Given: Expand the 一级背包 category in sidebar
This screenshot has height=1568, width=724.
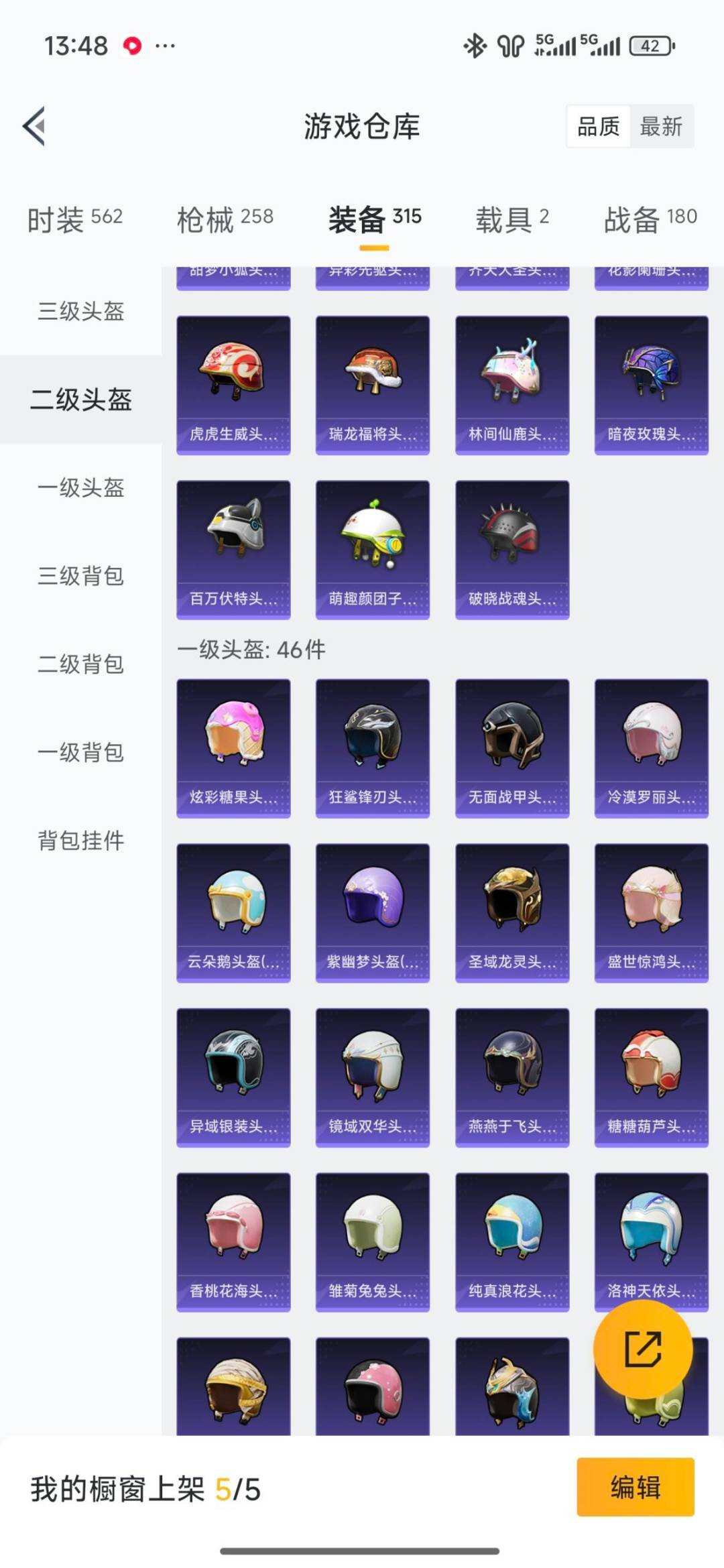Looking at the screenshot, I should (80, 753).
